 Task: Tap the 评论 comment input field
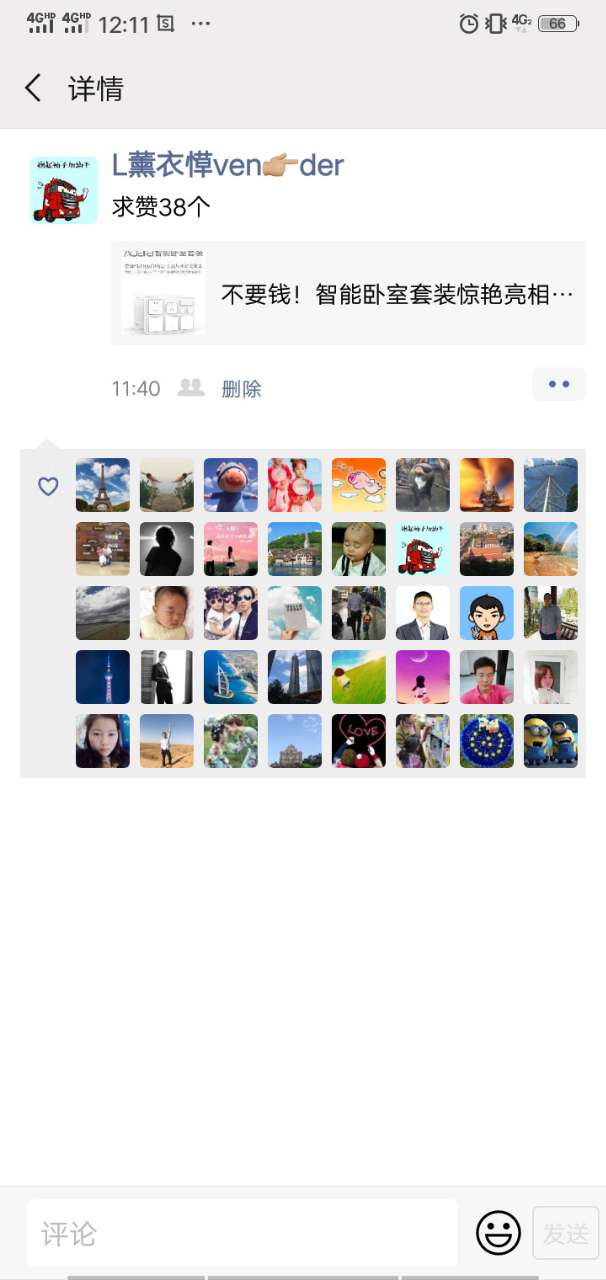coord(242,1233)
